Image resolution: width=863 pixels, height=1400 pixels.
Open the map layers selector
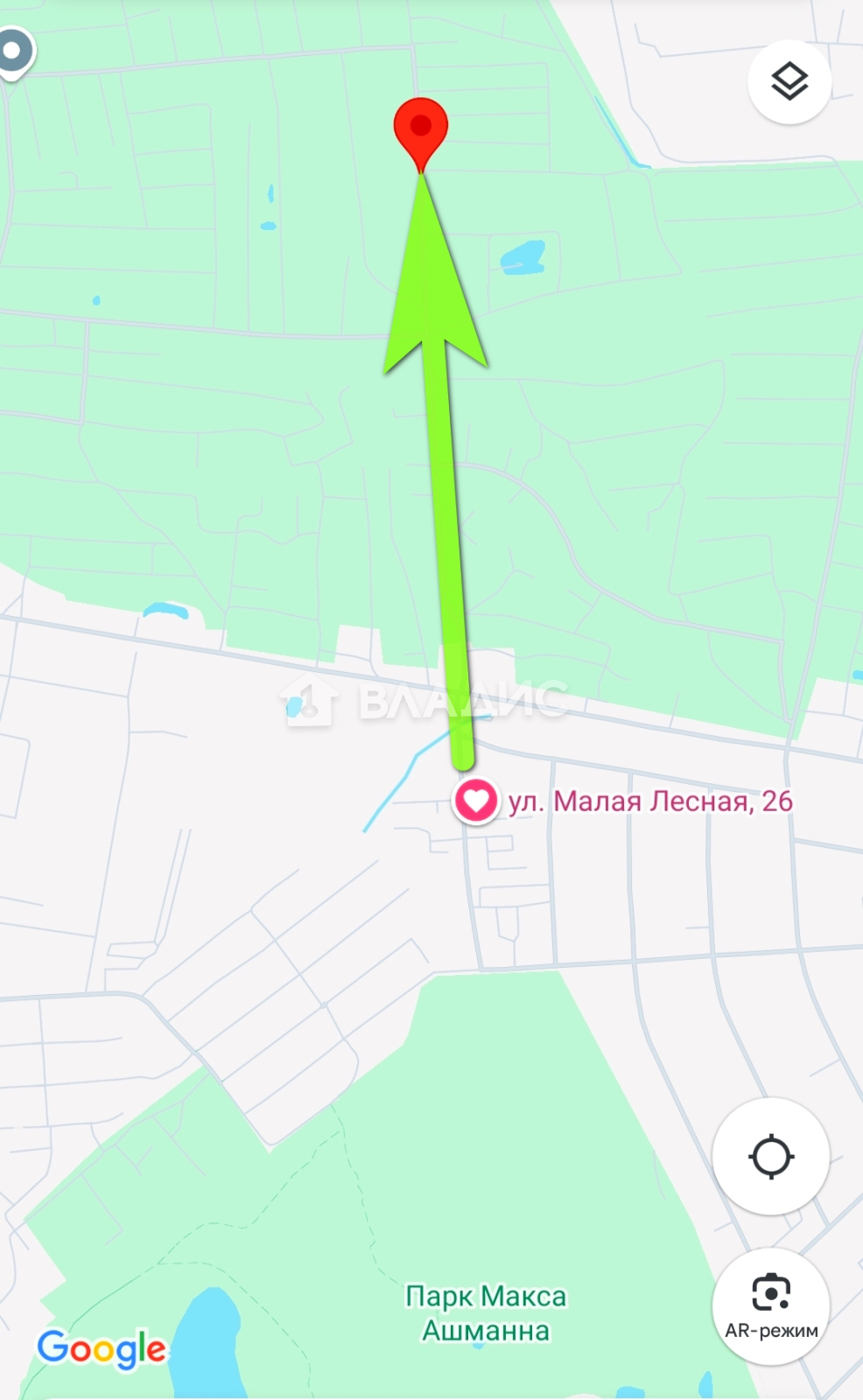click(789, 82)
